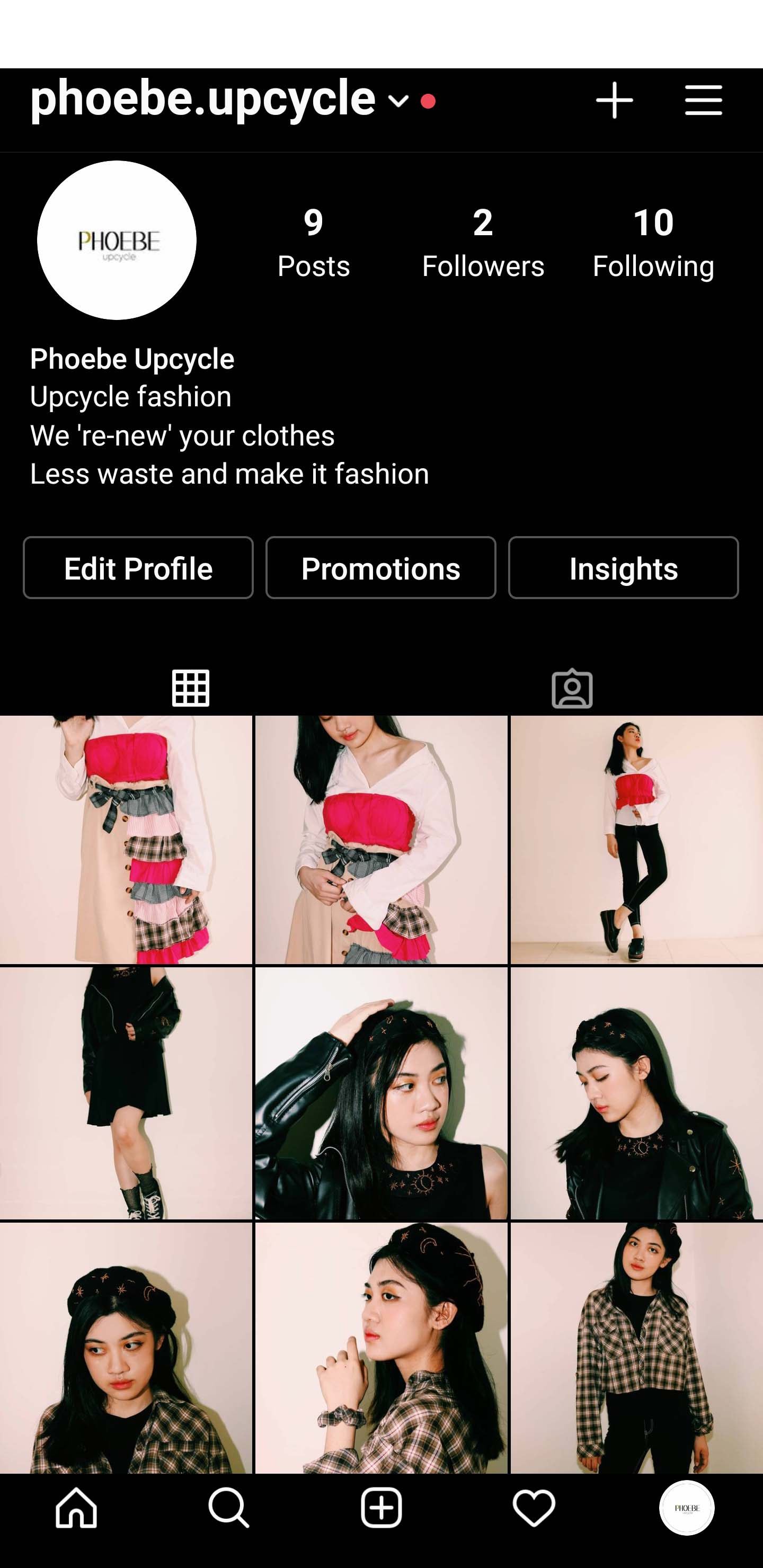Open the post with the plaid scrunchie on wrist
The width and height of the screenshot is (763, 1568).
point(381,1348)
